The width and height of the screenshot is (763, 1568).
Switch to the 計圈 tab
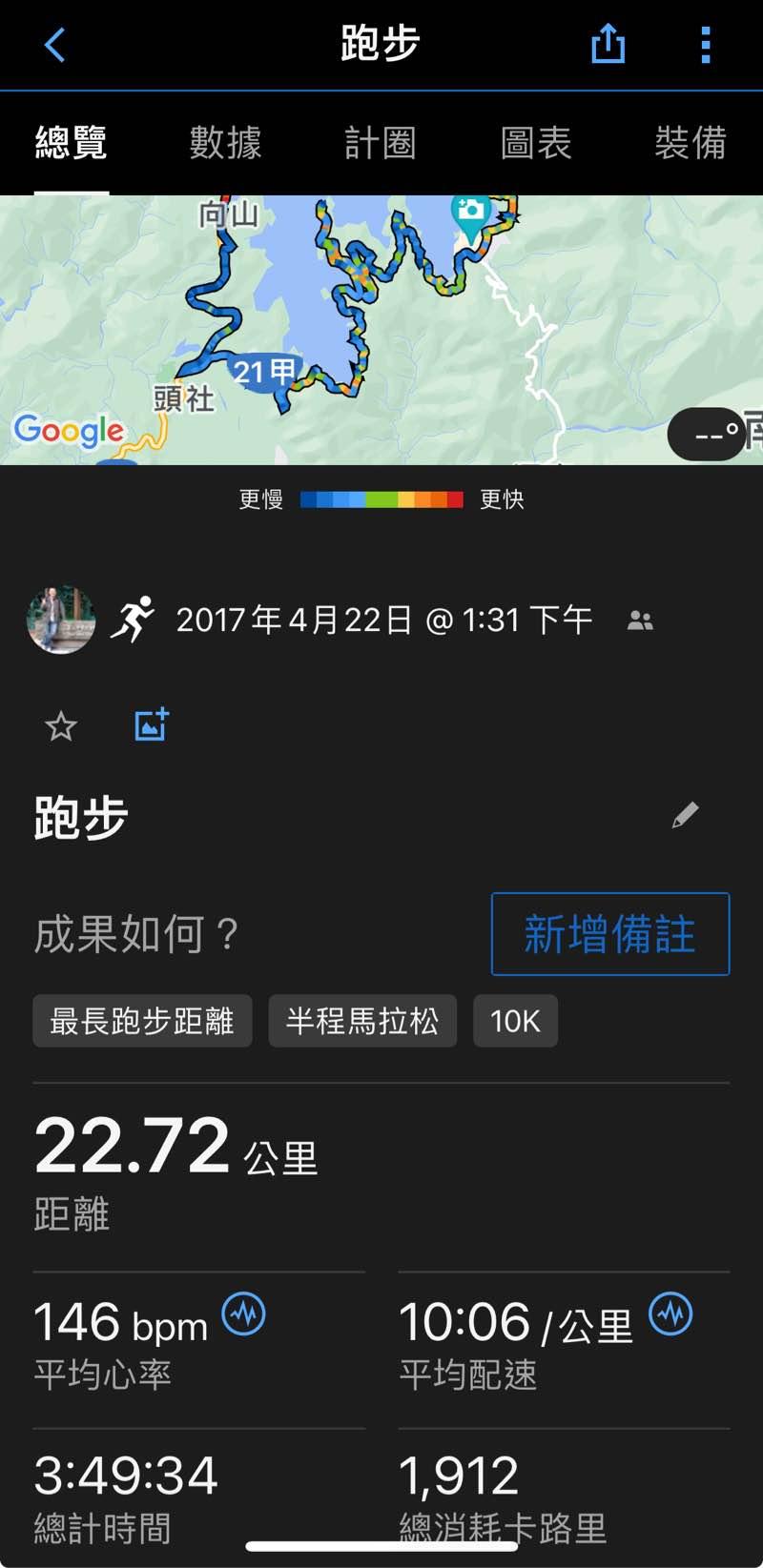tap(380, 143)
